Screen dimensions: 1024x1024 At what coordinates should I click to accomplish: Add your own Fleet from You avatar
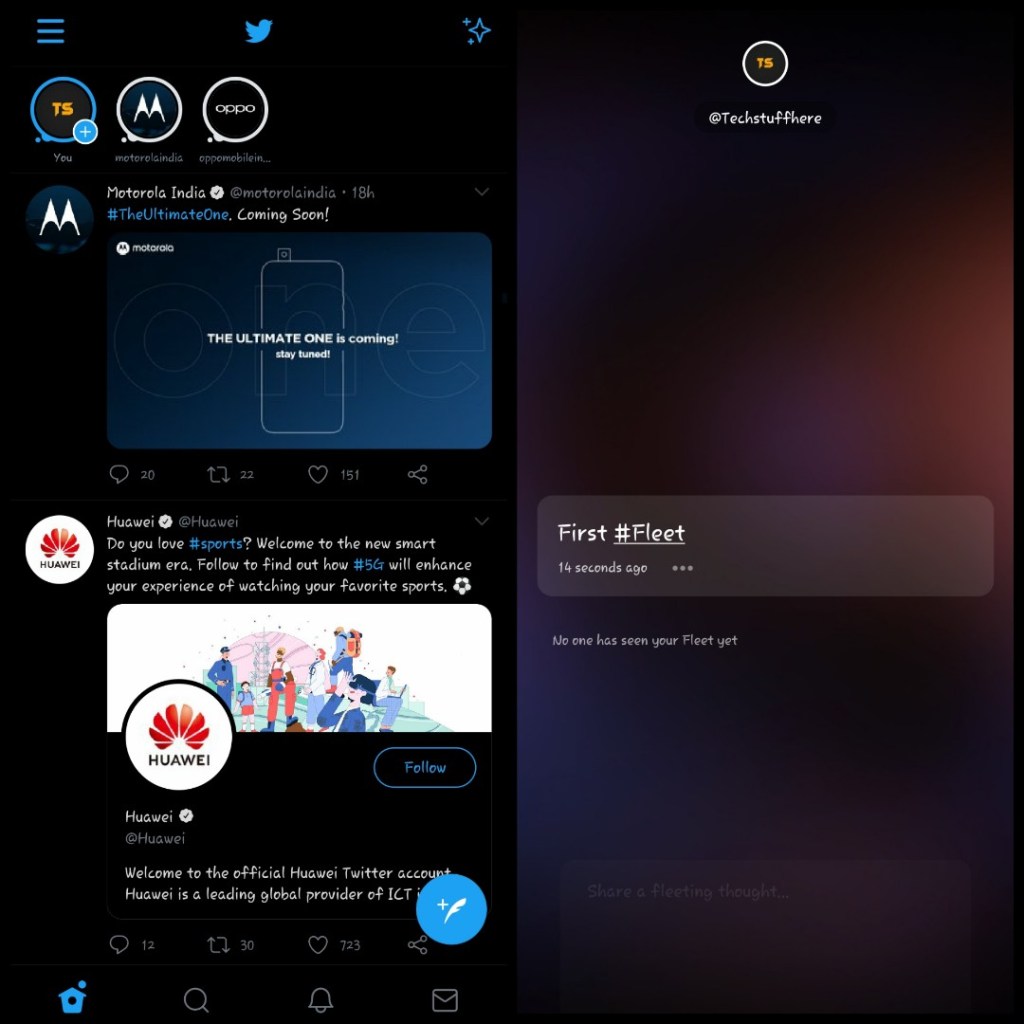tap(85, 132)
